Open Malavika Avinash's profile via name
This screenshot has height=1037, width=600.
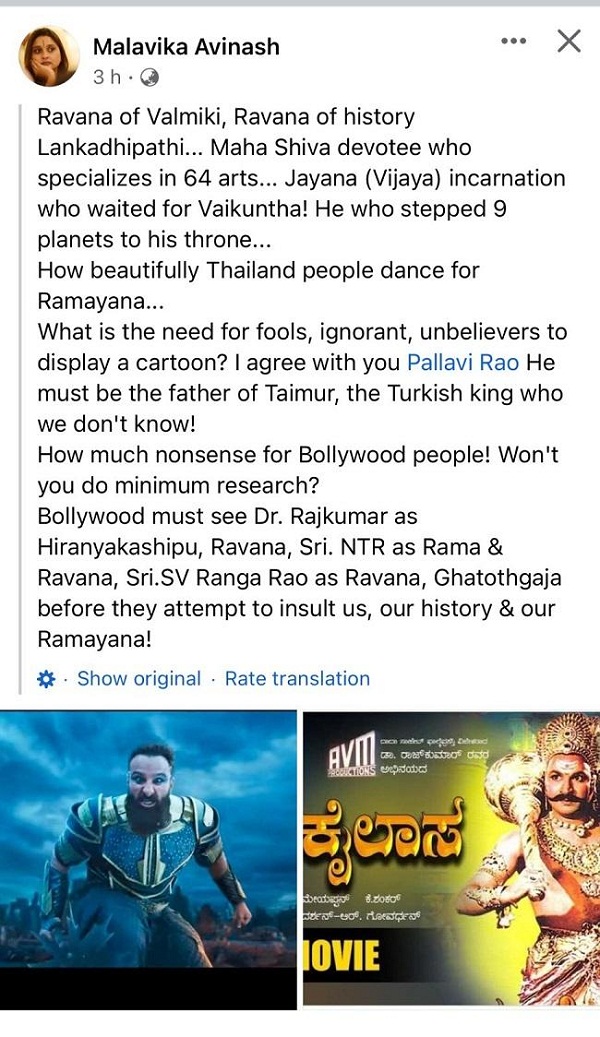186,46
